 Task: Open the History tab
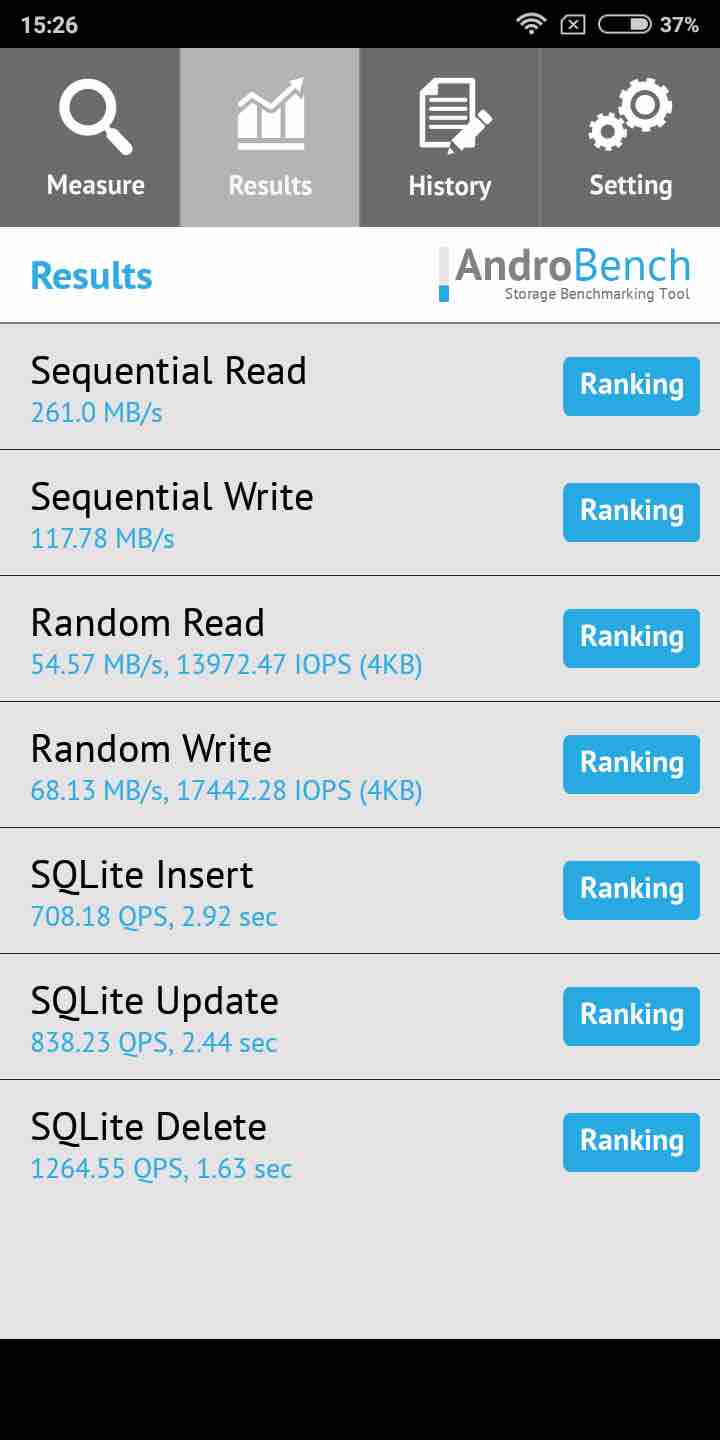point(450,138)
